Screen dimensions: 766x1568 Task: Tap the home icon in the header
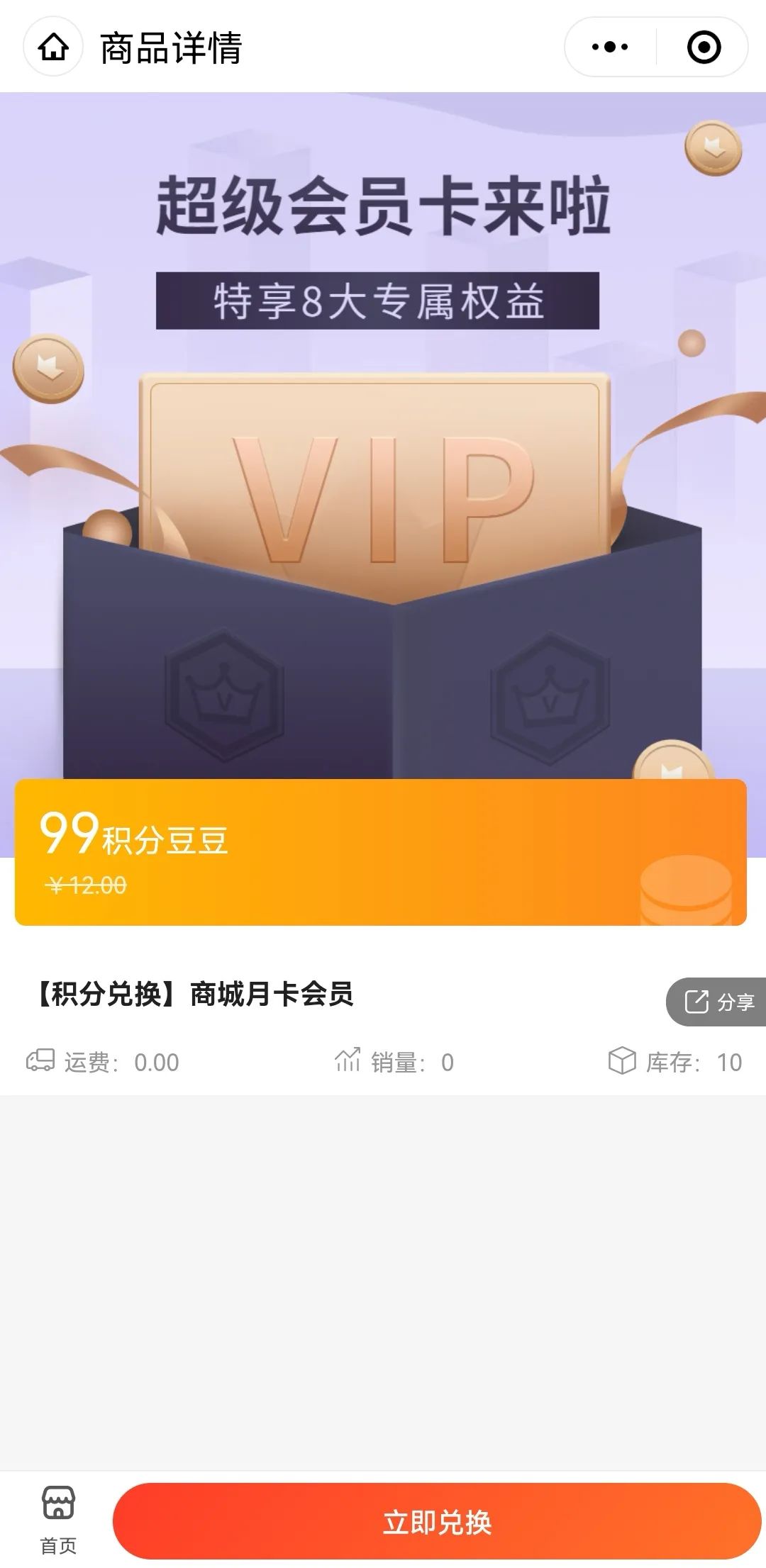(x=53, y=47)
